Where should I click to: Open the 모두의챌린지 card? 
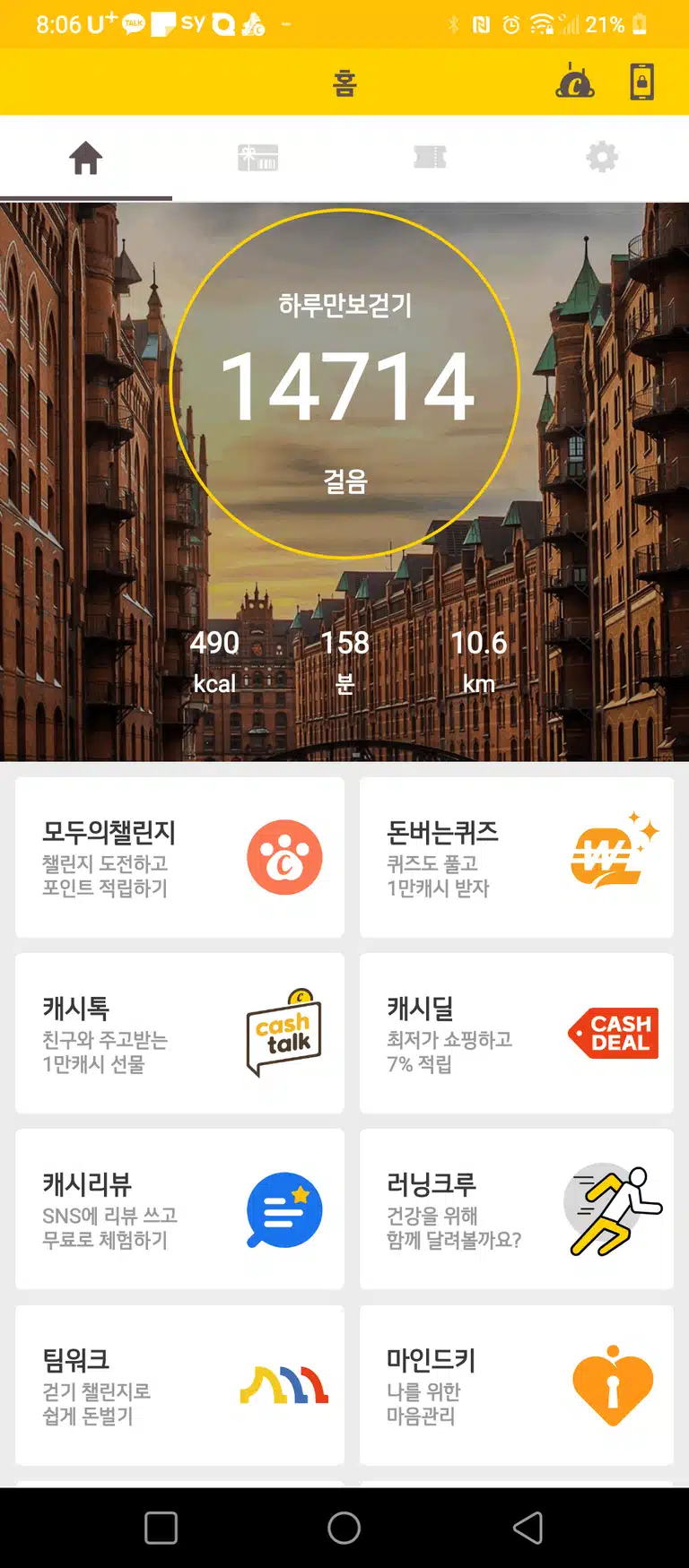click(179, 857)
